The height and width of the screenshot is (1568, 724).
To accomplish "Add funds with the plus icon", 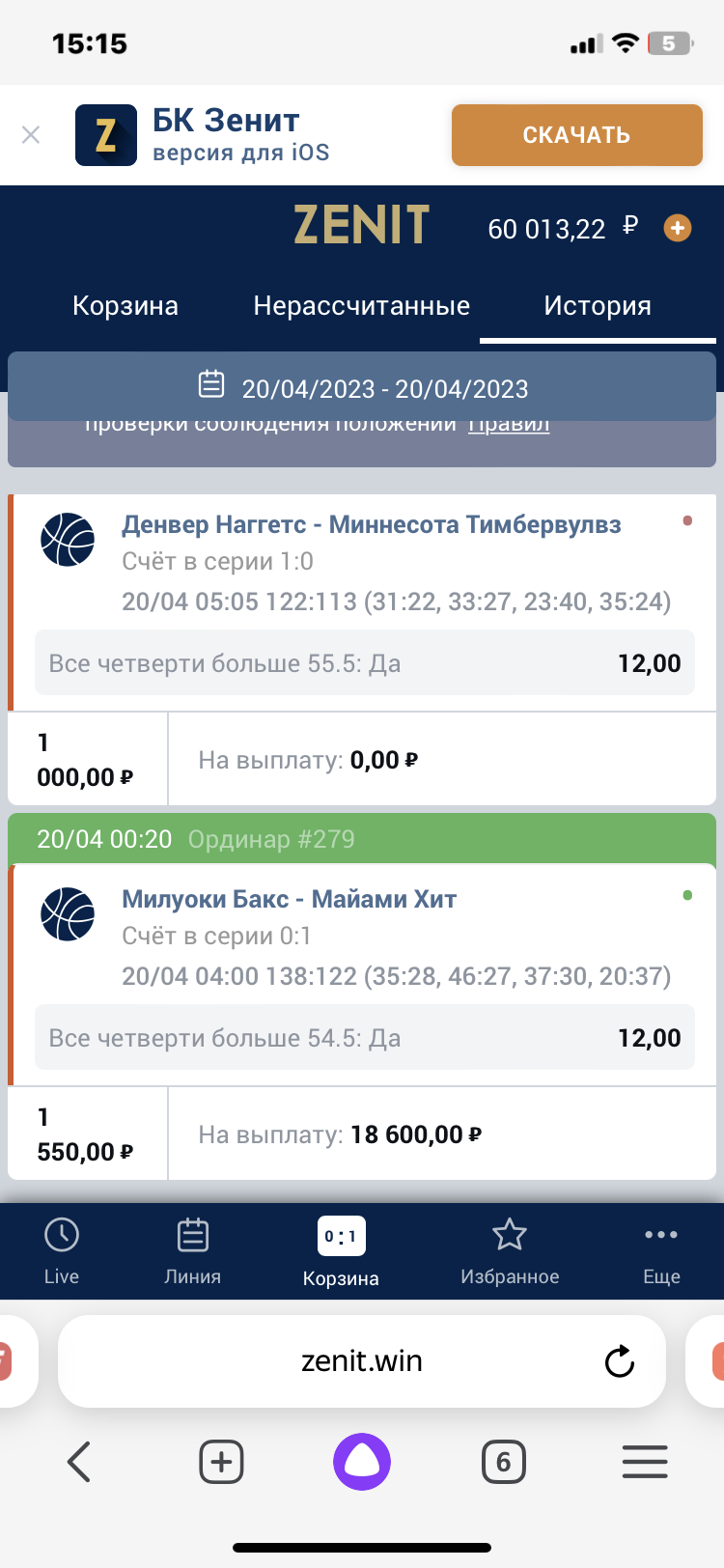I will [x=678, y=229].
